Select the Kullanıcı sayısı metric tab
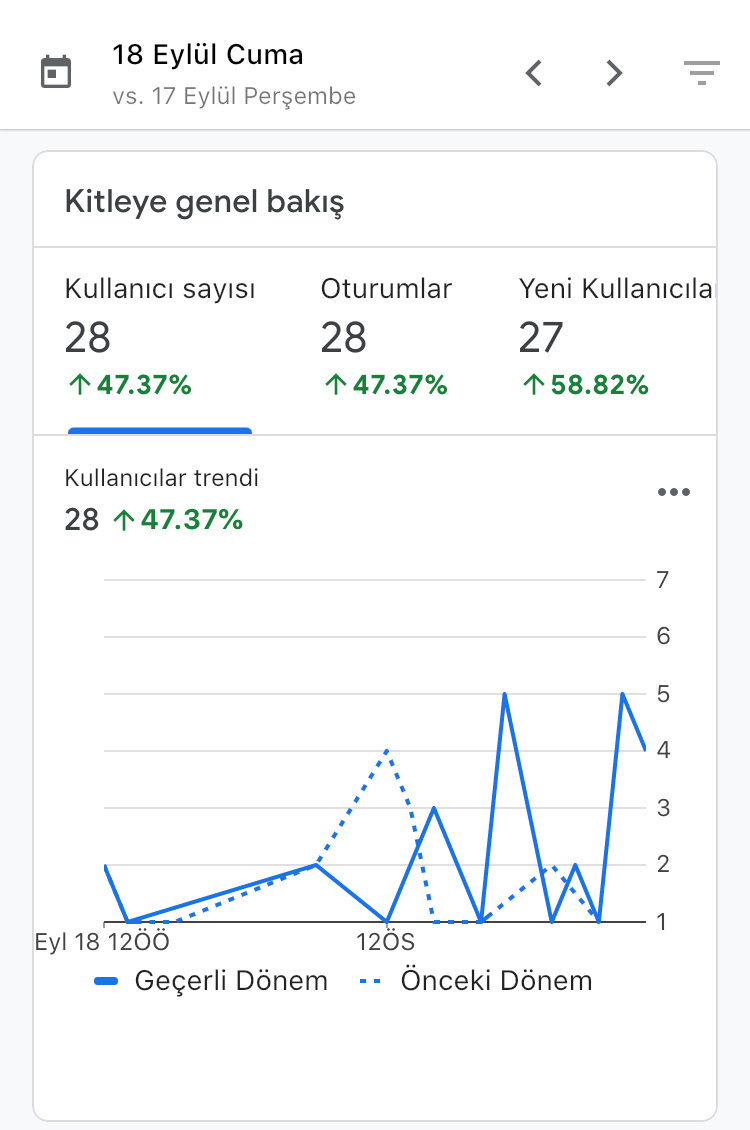The image size is (750, 1130). (160, 337)
